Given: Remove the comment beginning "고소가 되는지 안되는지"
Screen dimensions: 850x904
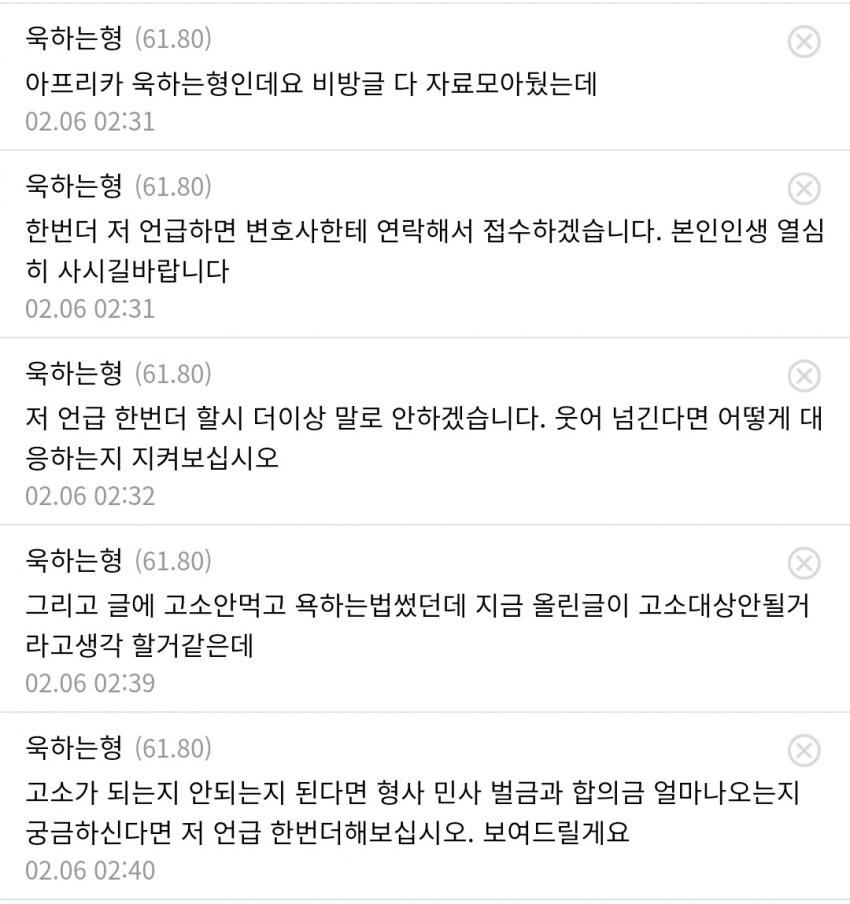Looking at the screenshot, I should (x=804, y=751).
